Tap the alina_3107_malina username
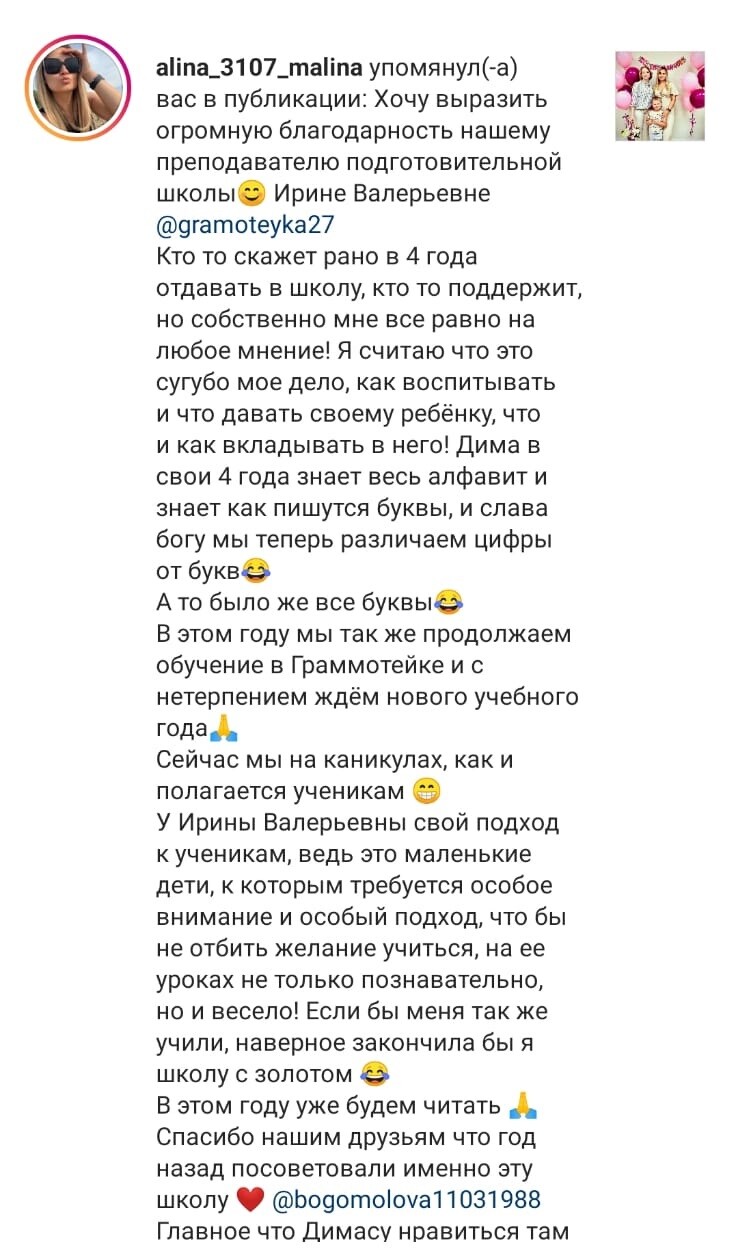 (260, 68)
